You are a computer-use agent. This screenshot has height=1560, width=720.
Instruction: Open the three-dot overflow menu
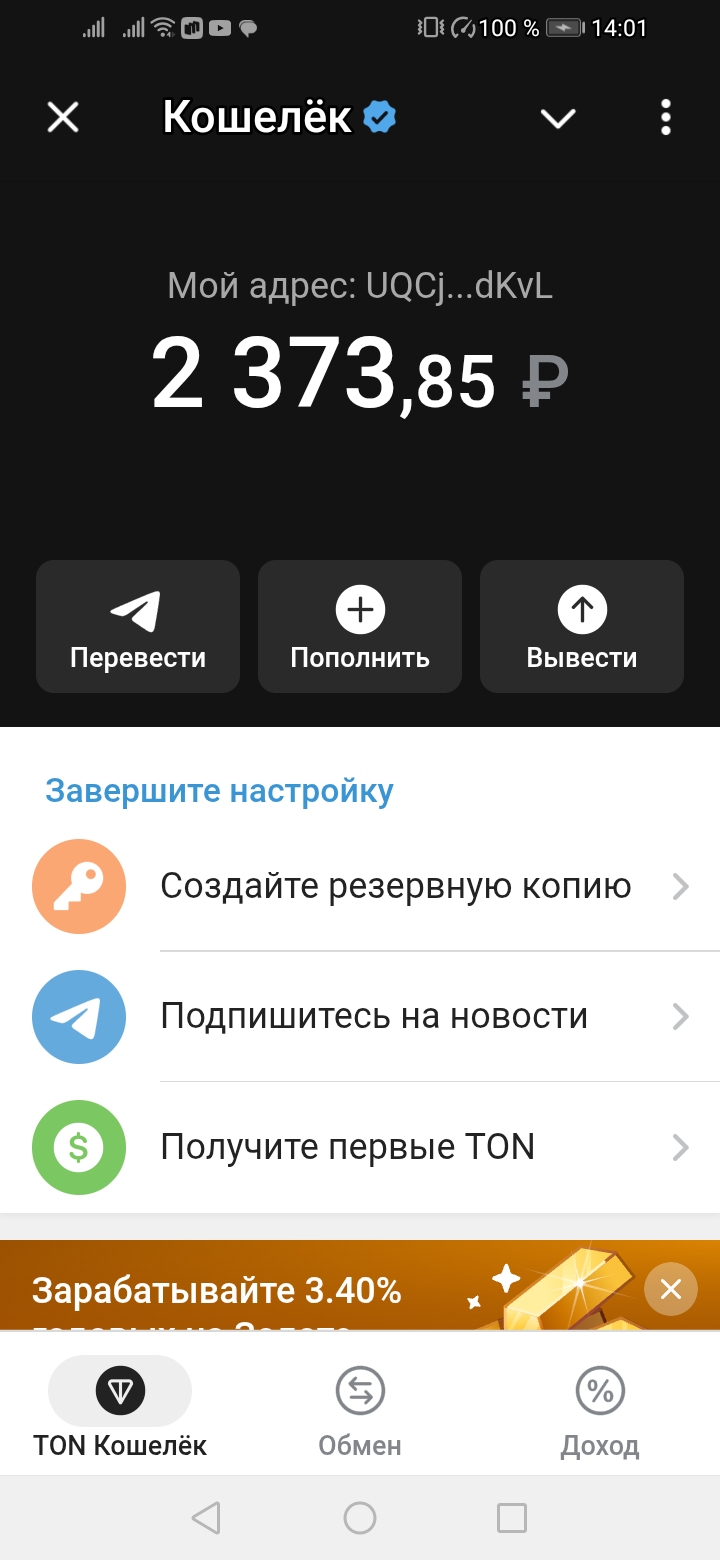pos(666,118)
